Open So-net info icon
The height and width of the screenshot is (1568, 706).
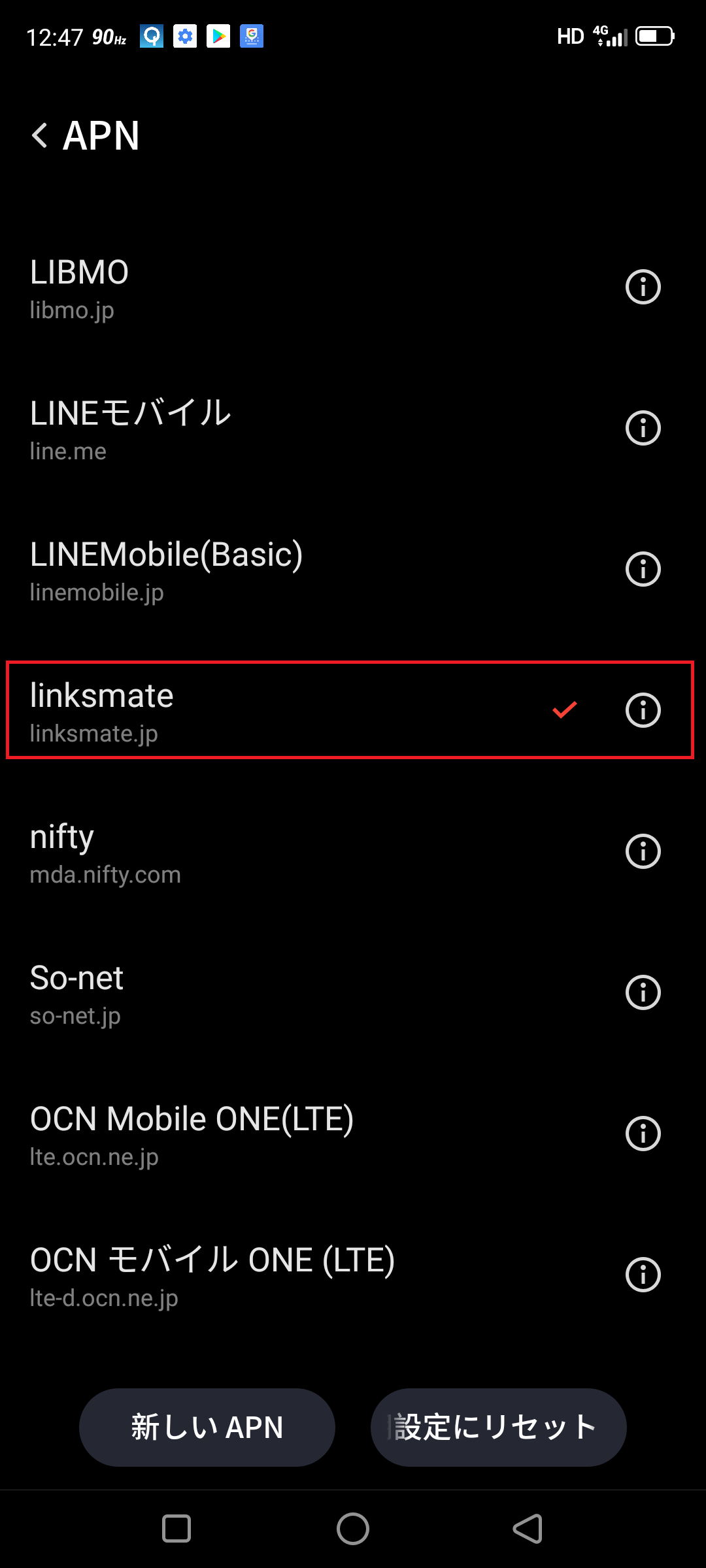tap(643, 992)
